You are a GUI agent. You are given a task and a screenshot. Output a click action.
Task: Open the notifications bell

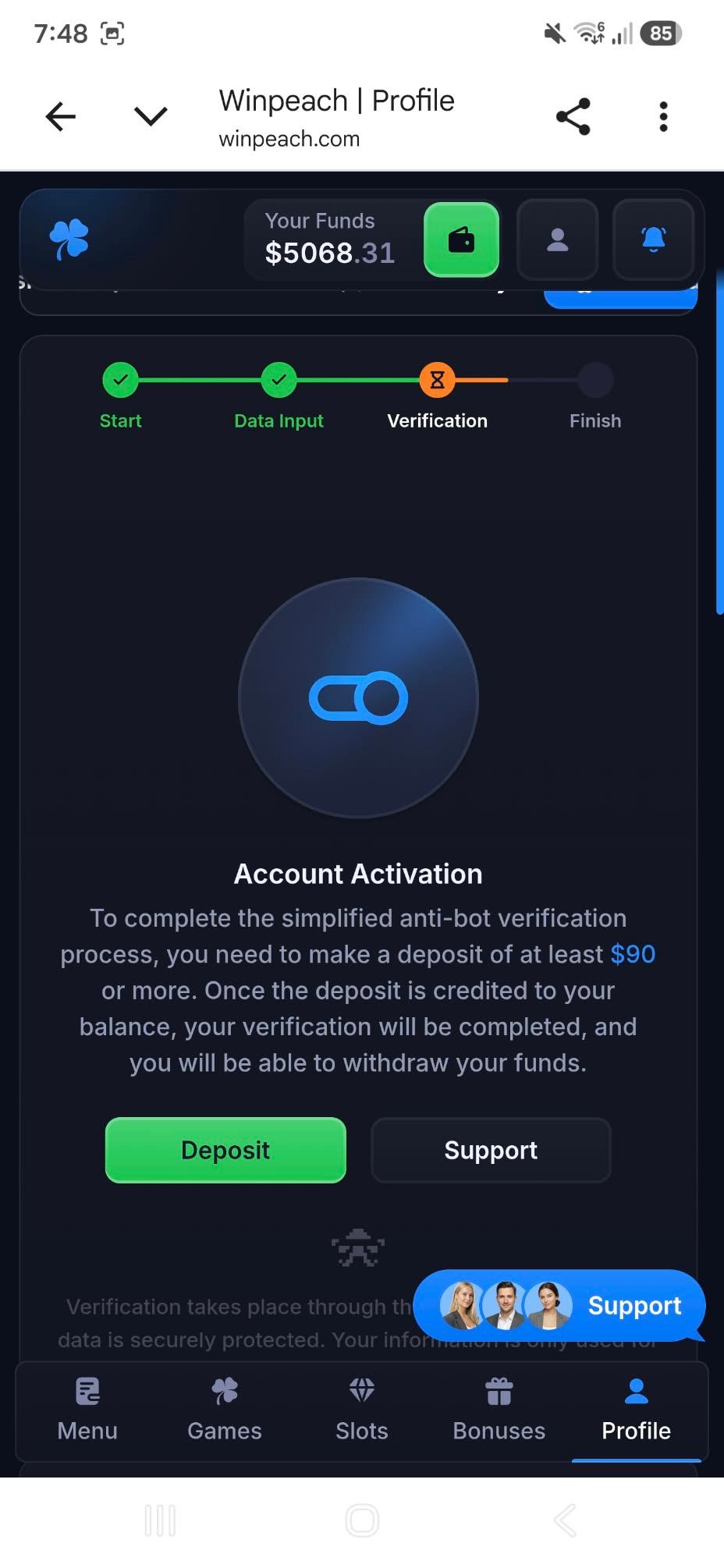pyautogui.click(x=653, y=239)
